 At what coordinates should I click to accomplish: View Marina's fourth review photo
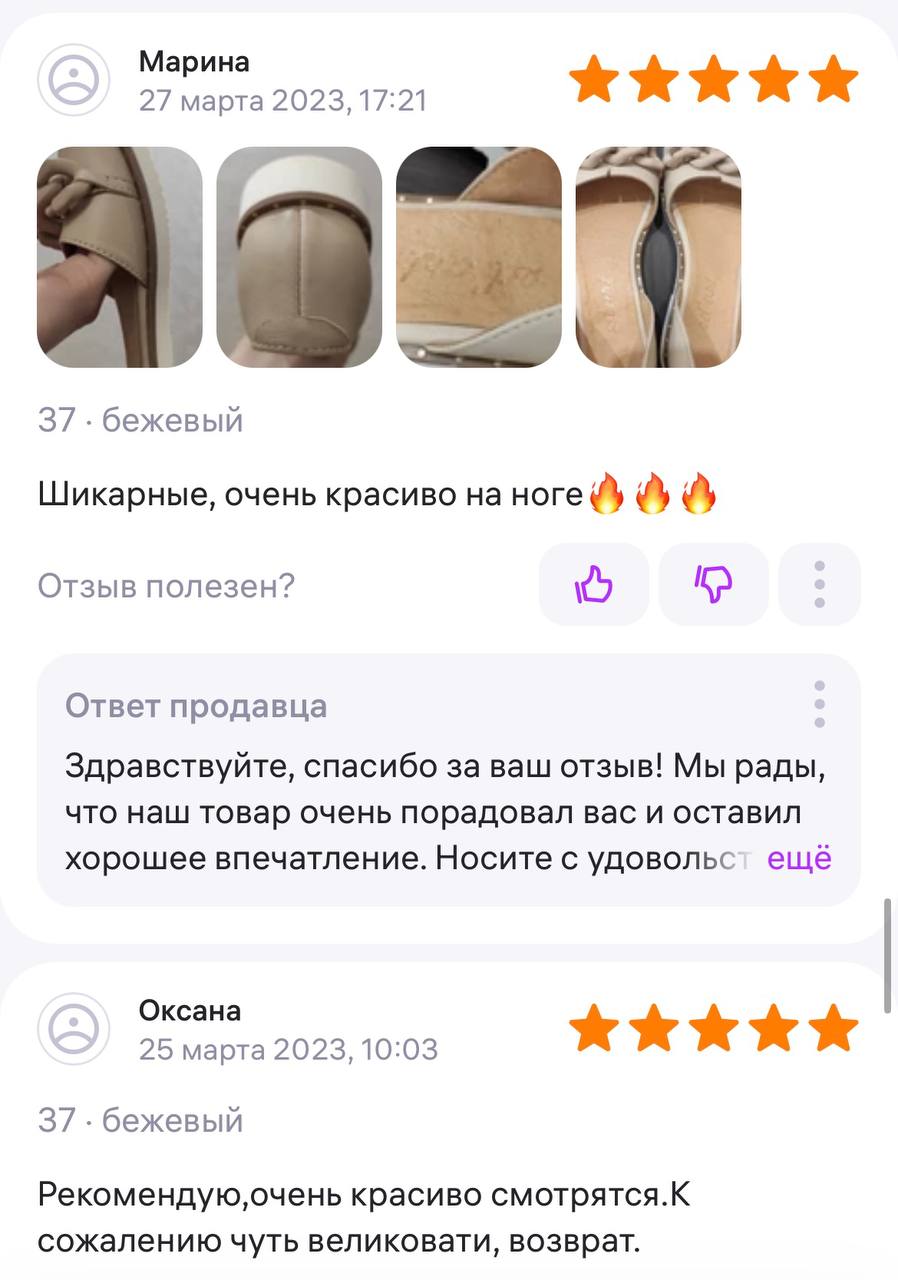(658, 257)
